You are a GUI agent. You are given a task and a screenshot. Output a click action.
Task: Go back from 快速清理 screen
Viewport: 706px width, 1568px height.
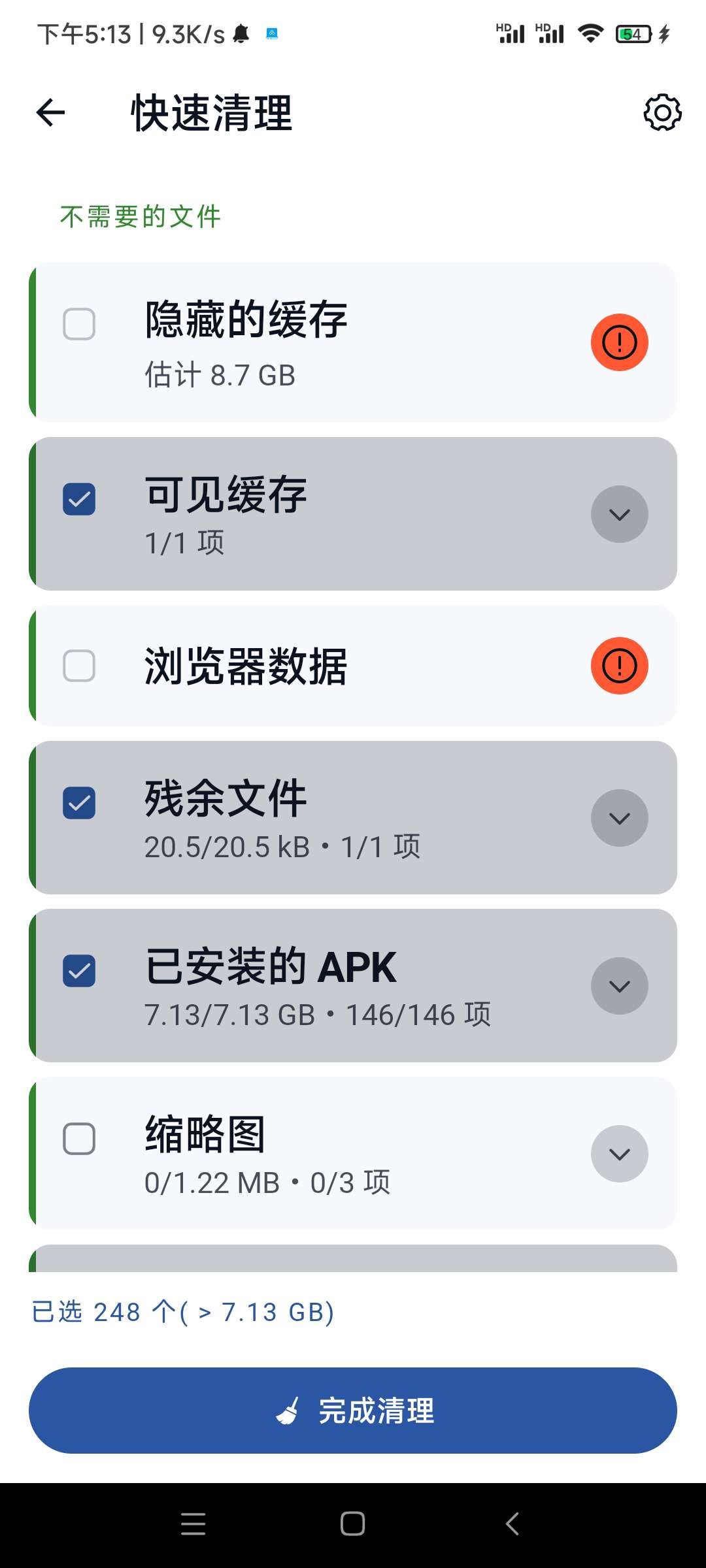[x=51, y=113]
